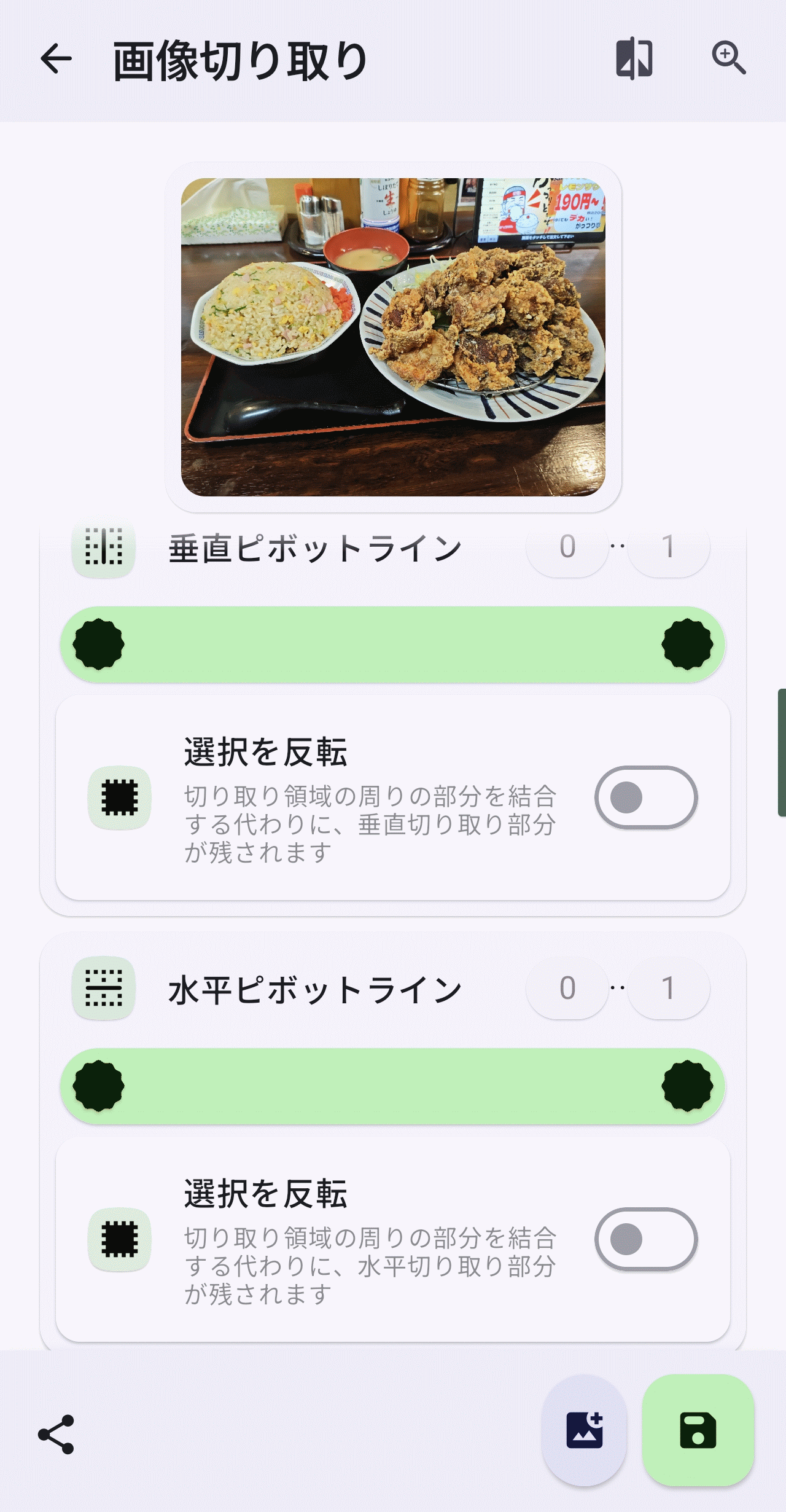Tap the 垂直ピボットライン range slider track
The image size is (786, 1512).
(393, 644)
